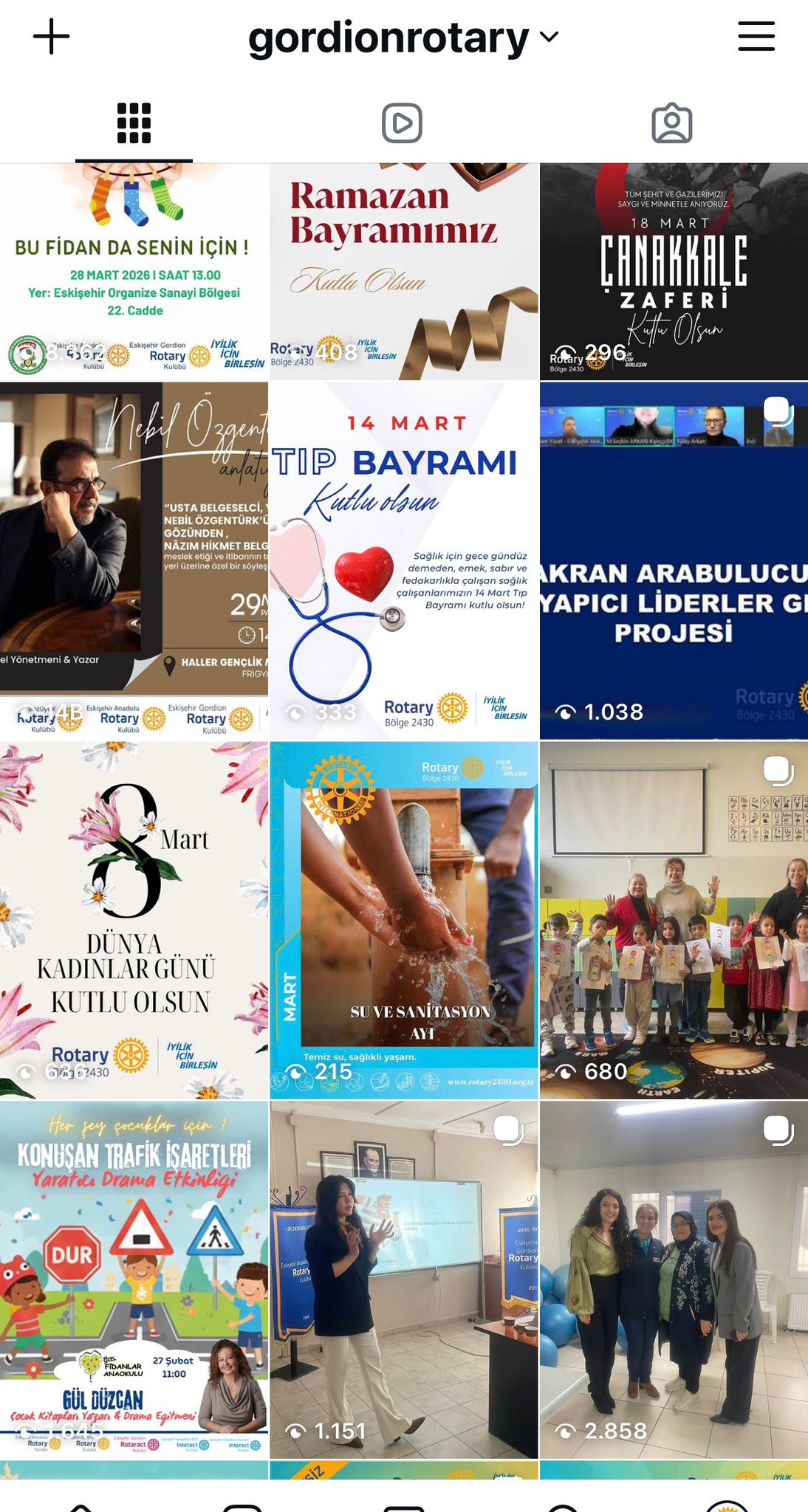Open the Konuşan Trafik İşaretleri post
The height and width of the screenshot is (1512, 808).
pyautogui.click(x=134, y=1279)
